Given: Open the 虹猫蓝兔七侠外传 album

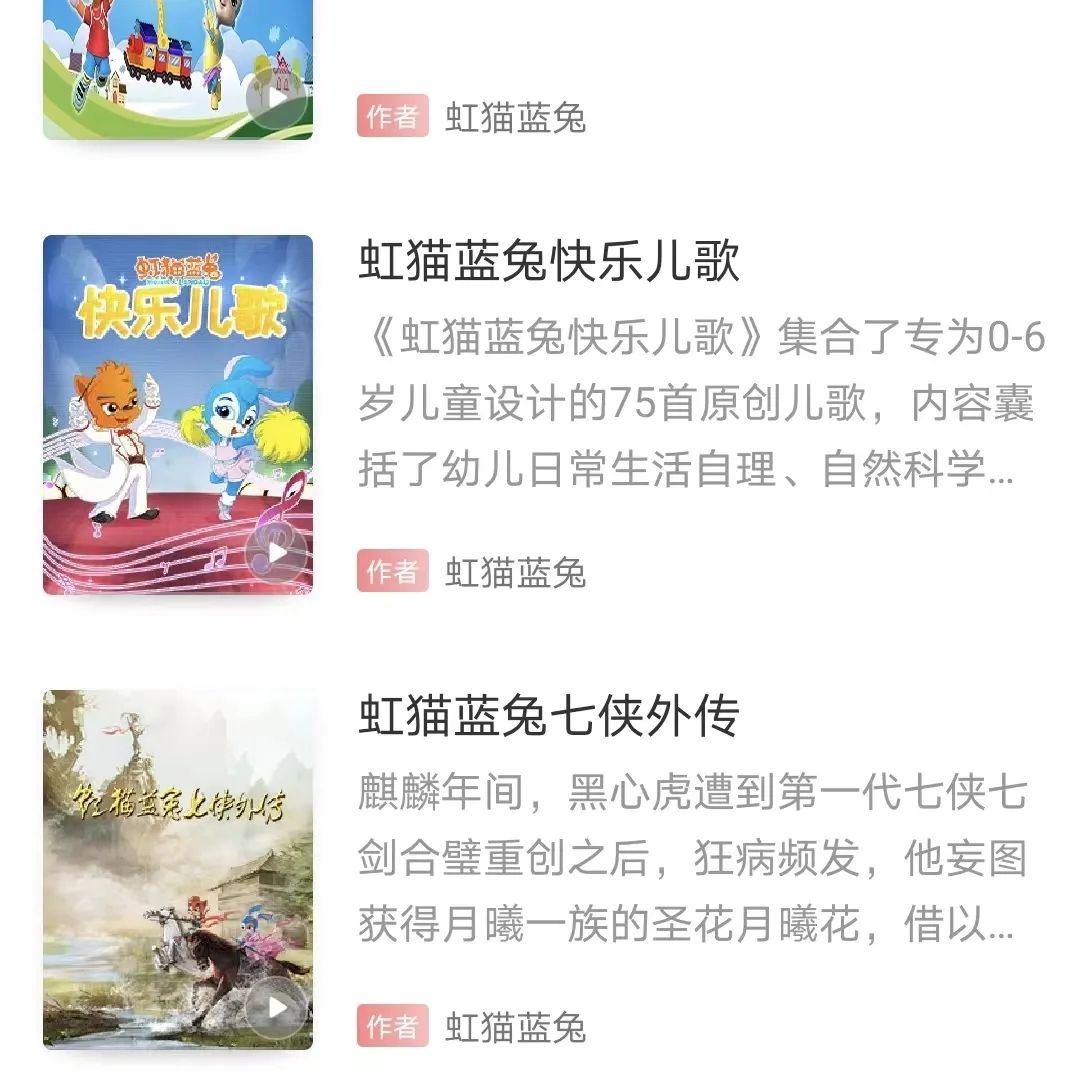Looking at the screenshot, I should point(549,717).
